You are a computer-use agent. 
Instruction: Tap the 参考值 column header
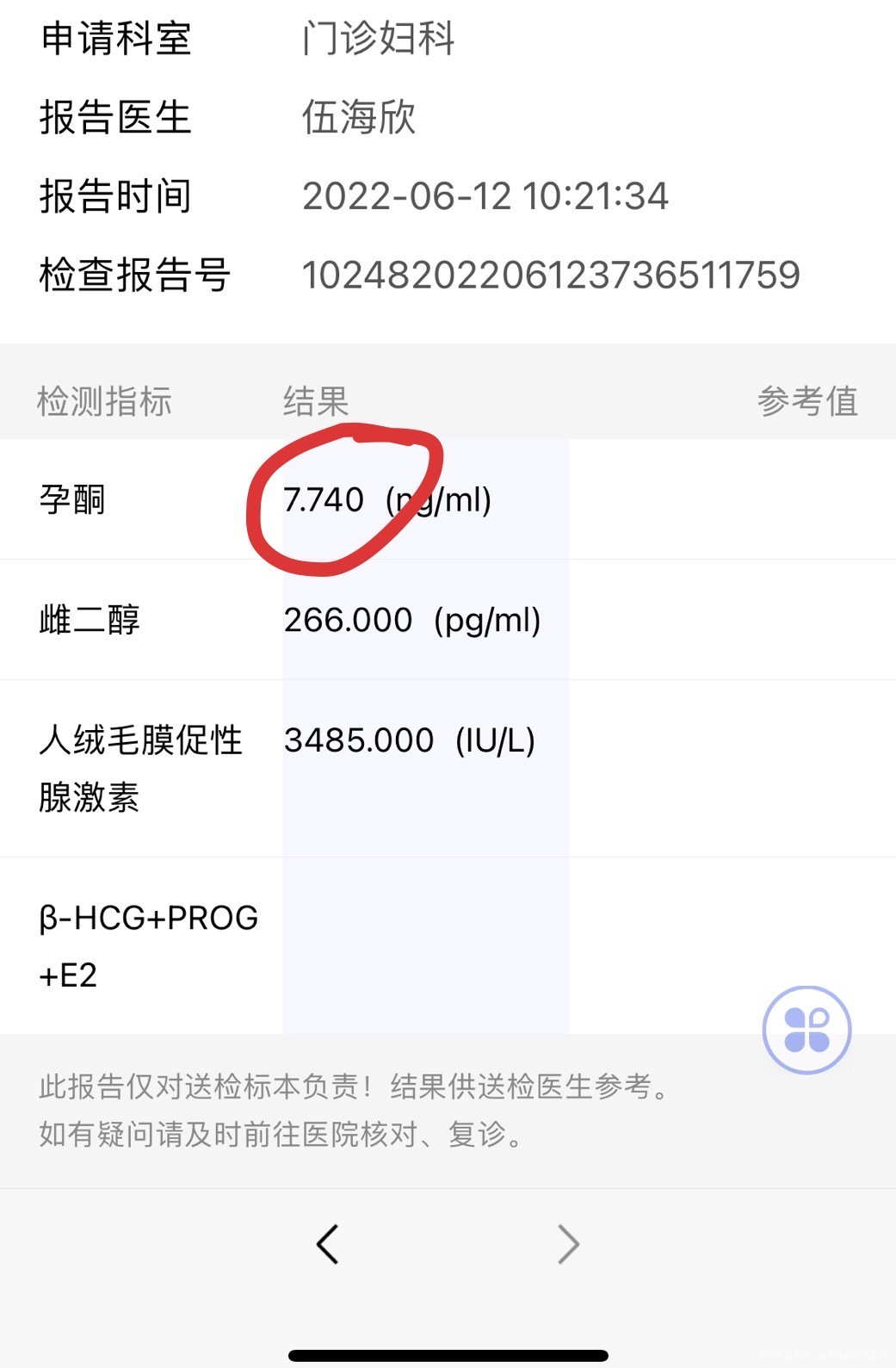[x=807, y=401]
